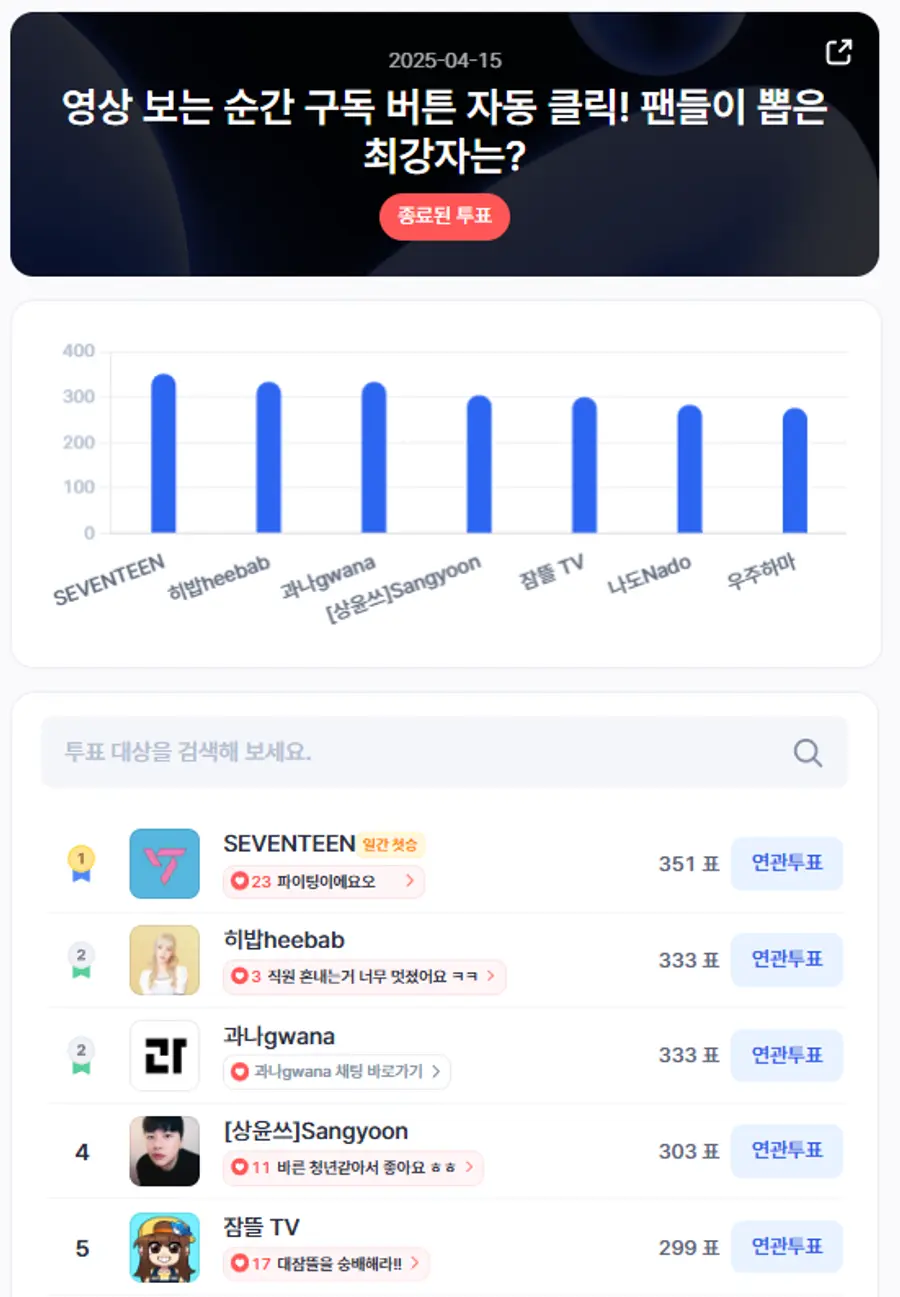Select the 과나gwana black logo avatar

tap(164, 1055)
